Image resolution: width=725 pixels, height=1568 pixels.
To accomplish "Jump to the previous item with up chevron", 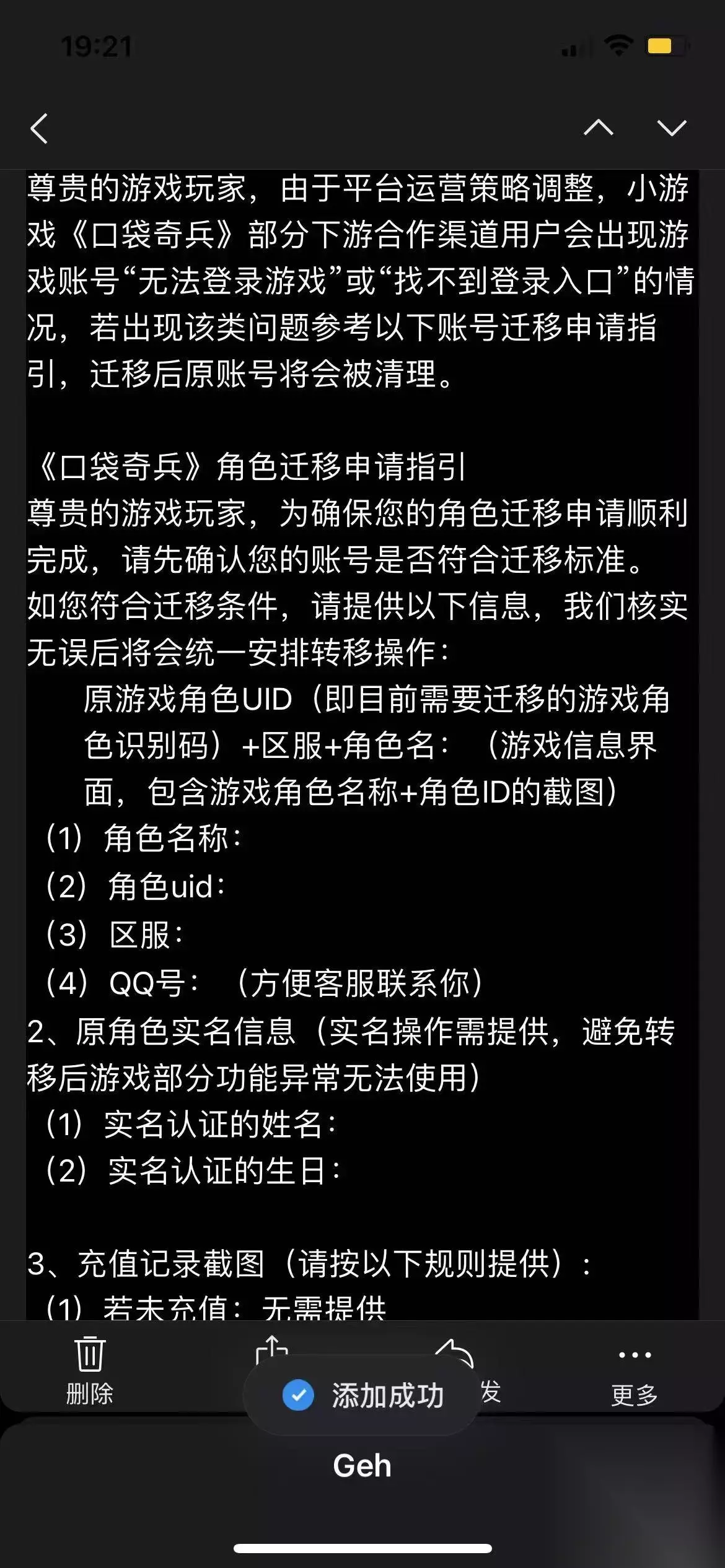I will [598, 128].
